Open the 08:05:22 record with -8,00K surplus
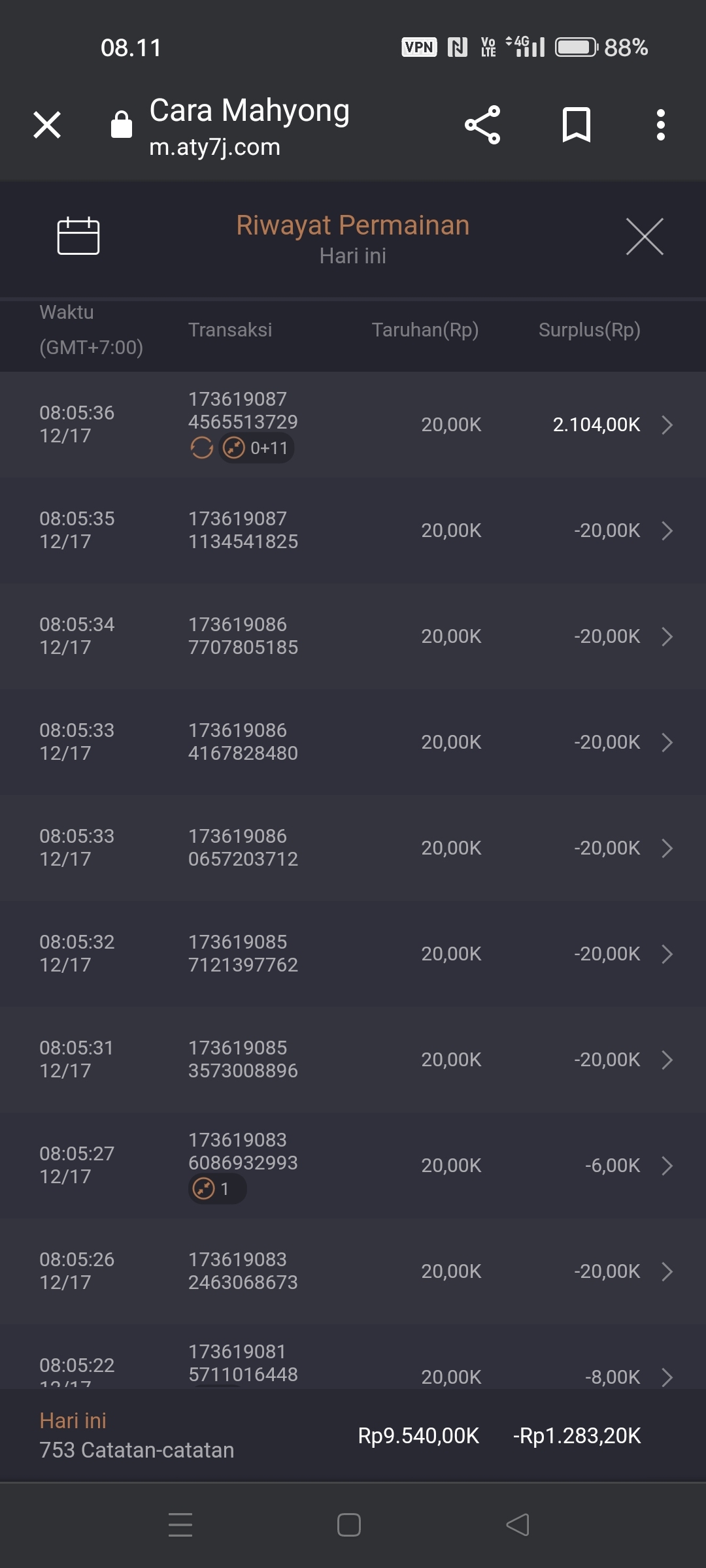Image resolution: width=706 pixels, height=1568 pixels. [667, 1376]
